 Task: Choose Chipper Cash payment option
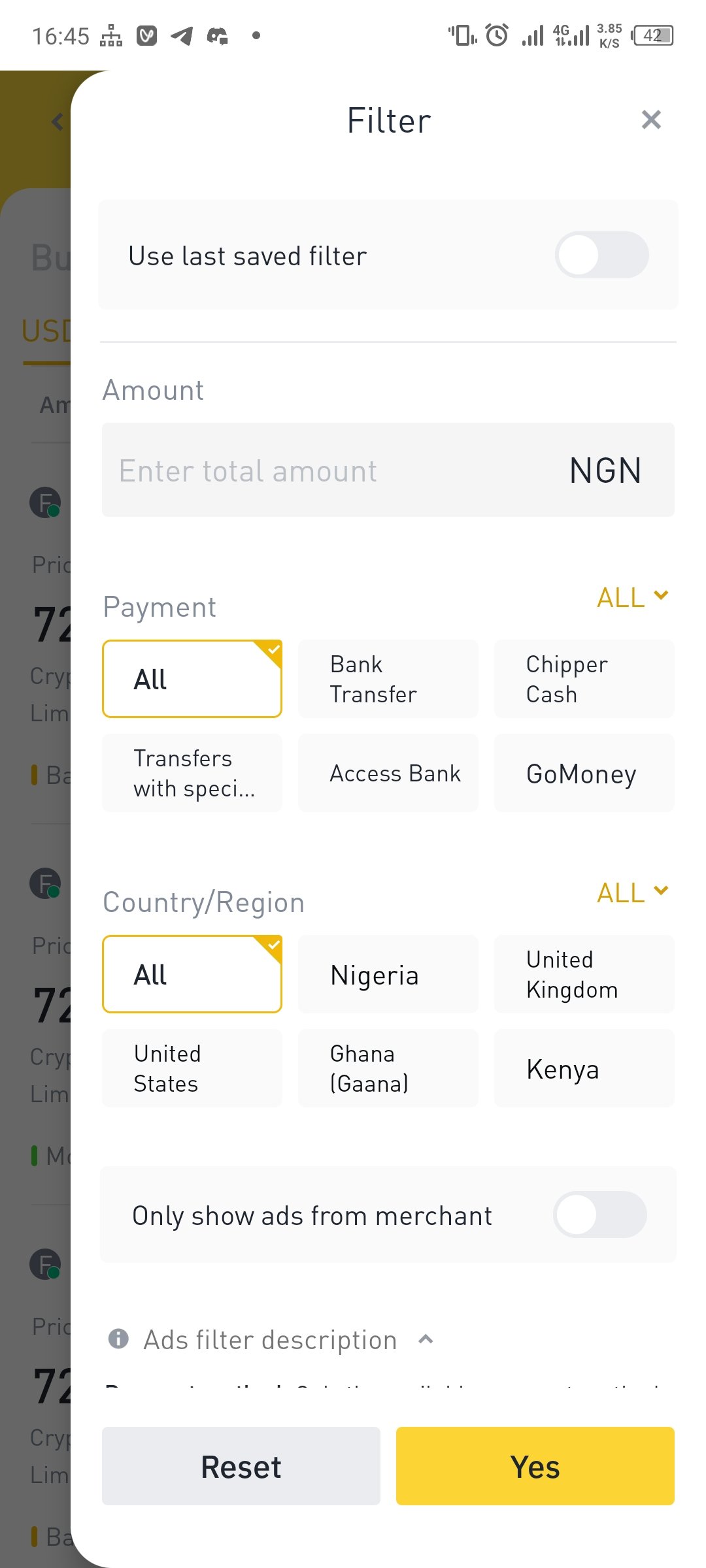(584, 679)
